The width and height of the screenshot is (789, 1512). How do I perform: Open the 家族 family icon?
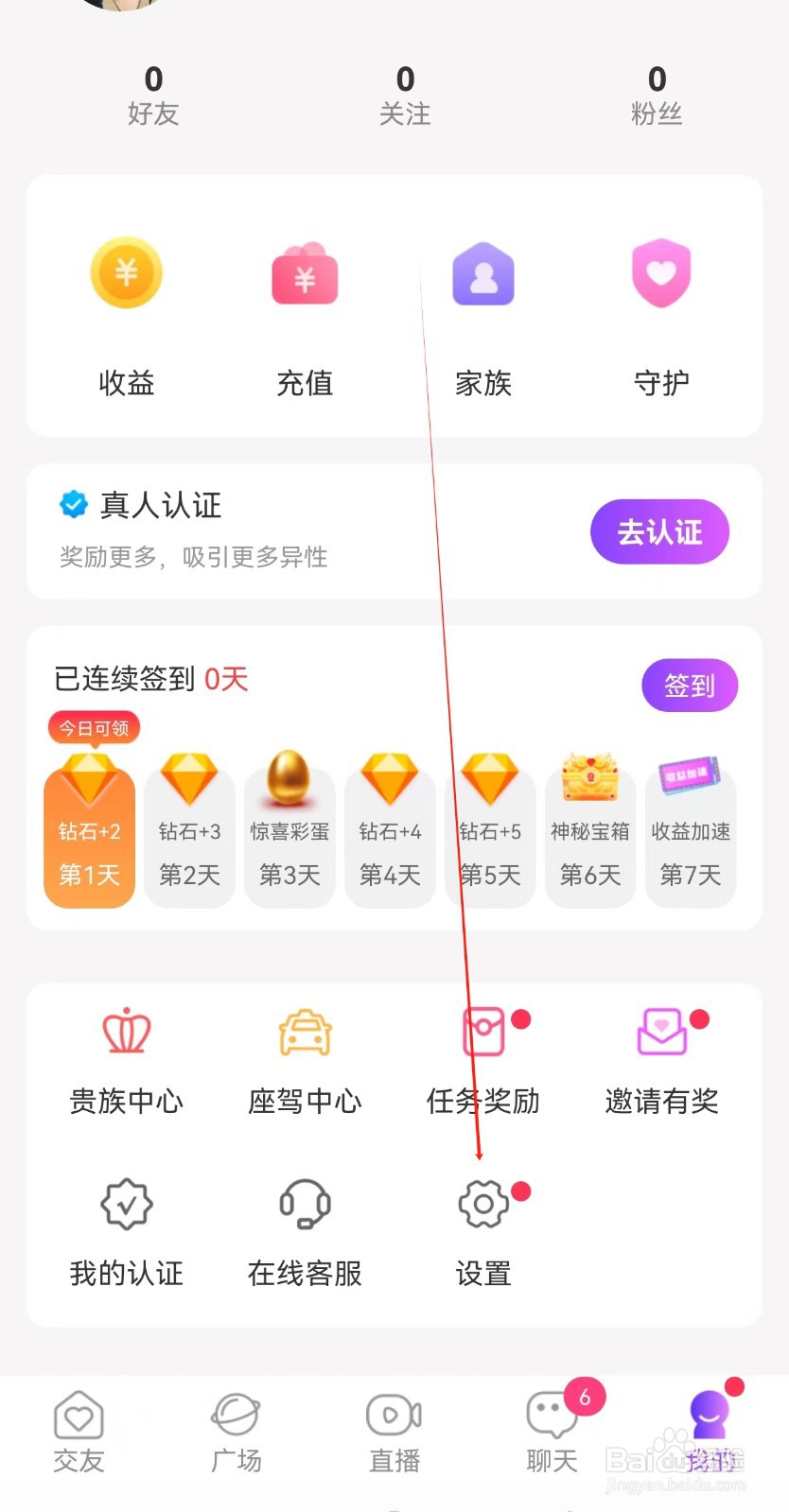coord(482,274)
